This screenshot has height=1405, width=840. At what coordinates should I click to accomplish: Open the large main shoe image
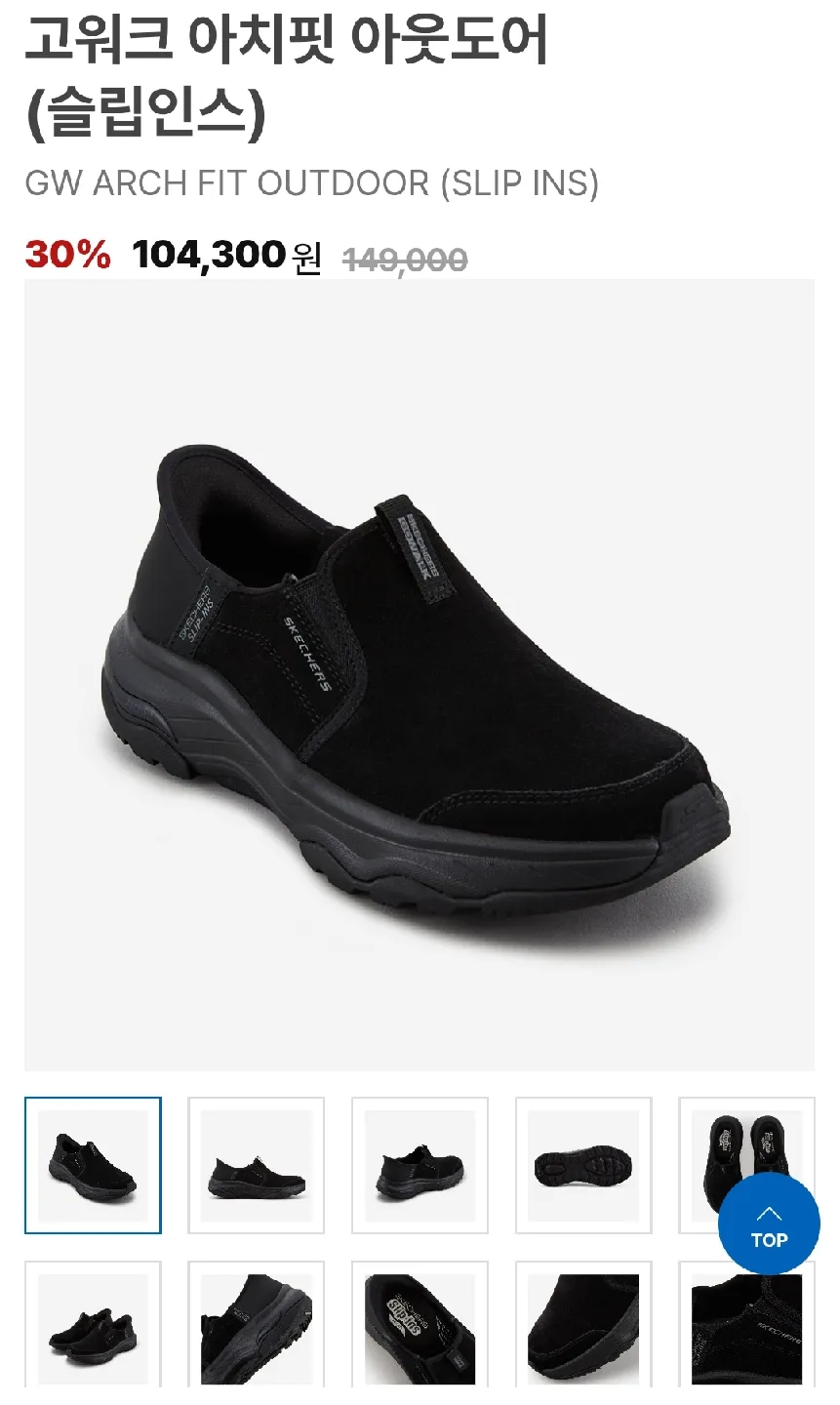coord(420,674)
